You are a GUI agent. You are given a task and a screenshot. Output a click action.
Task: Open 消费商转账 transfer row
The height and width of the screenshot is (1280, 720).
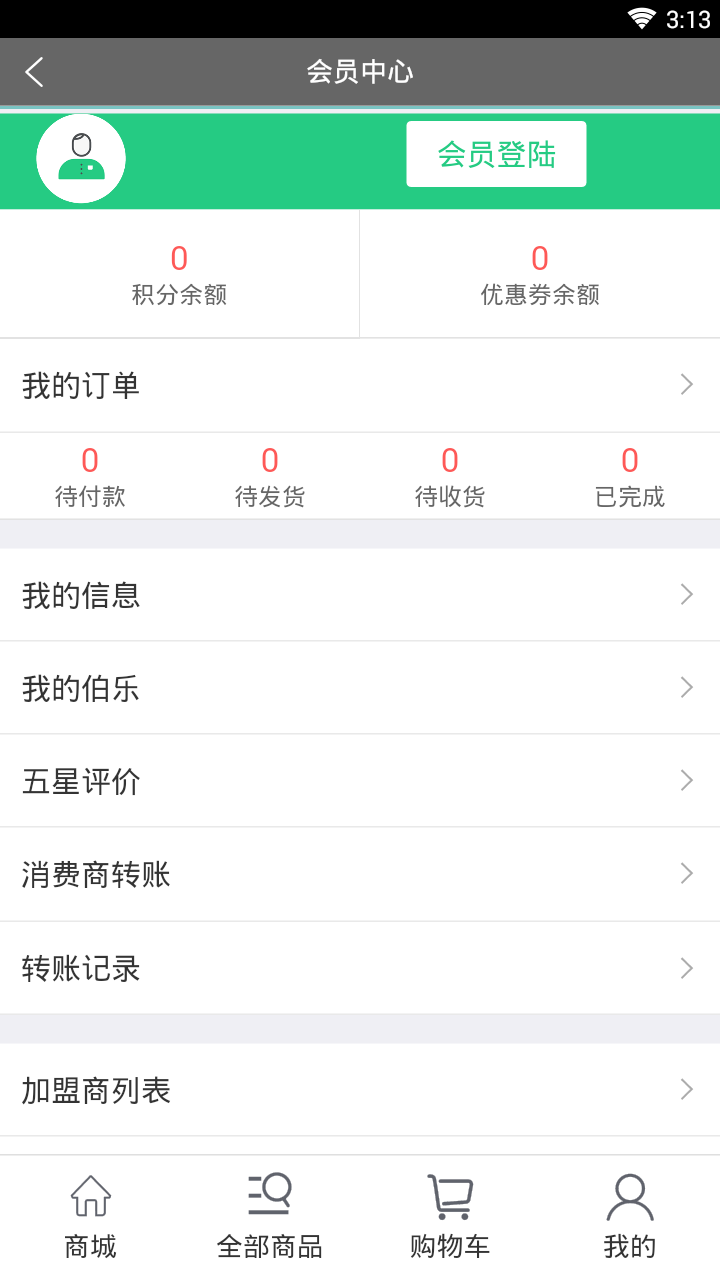coord(360,874)
